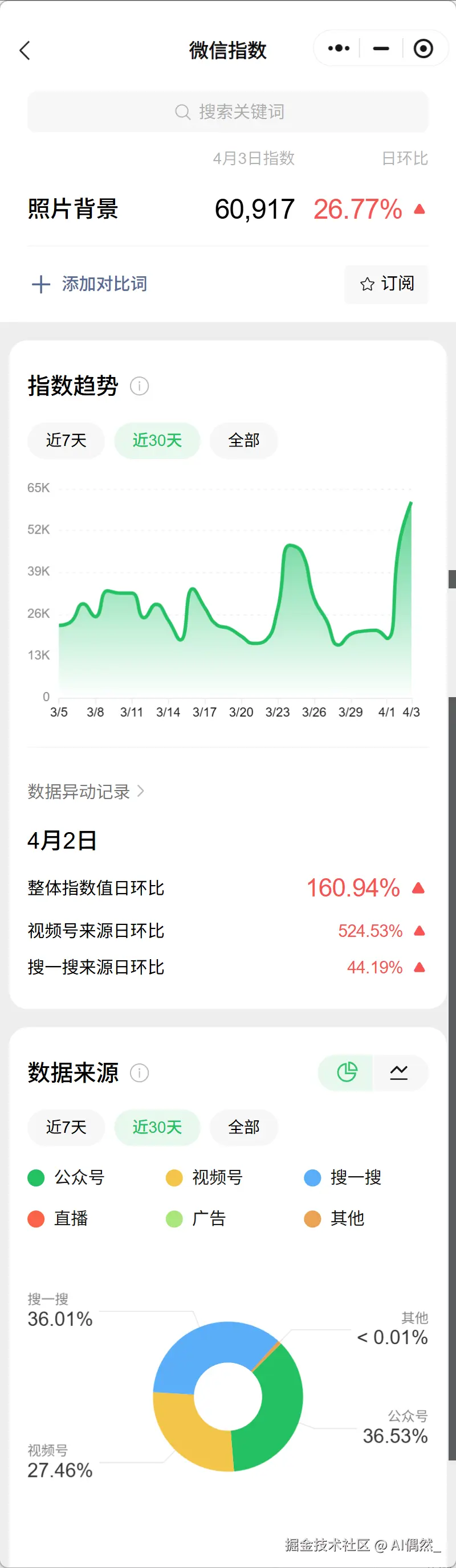Subscribe with the 订阅 button
Viewport: 456px width, 1568px height.
(386, 284)
